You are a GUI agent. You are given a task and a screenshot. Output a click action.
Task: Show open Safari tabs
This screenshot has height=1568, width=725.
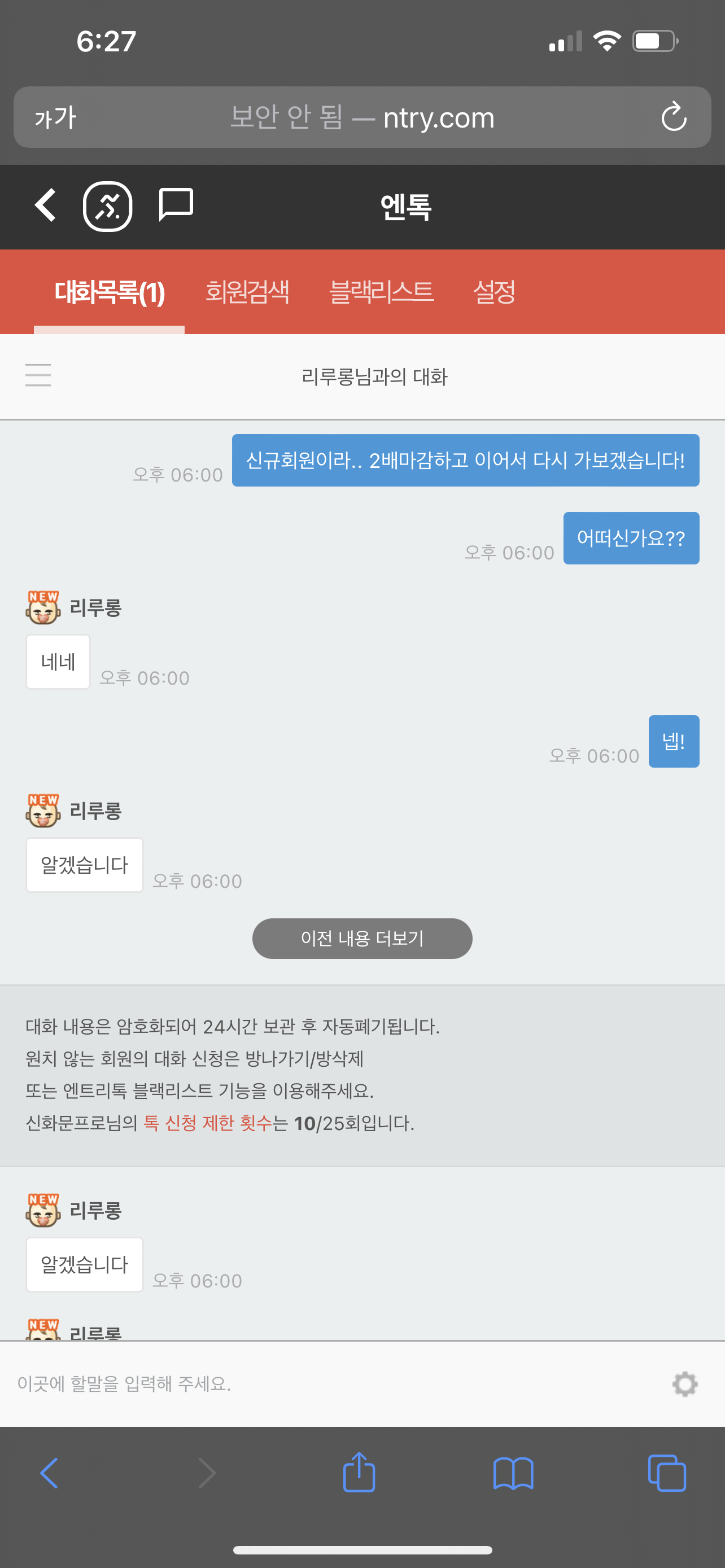click(667, 1473)
